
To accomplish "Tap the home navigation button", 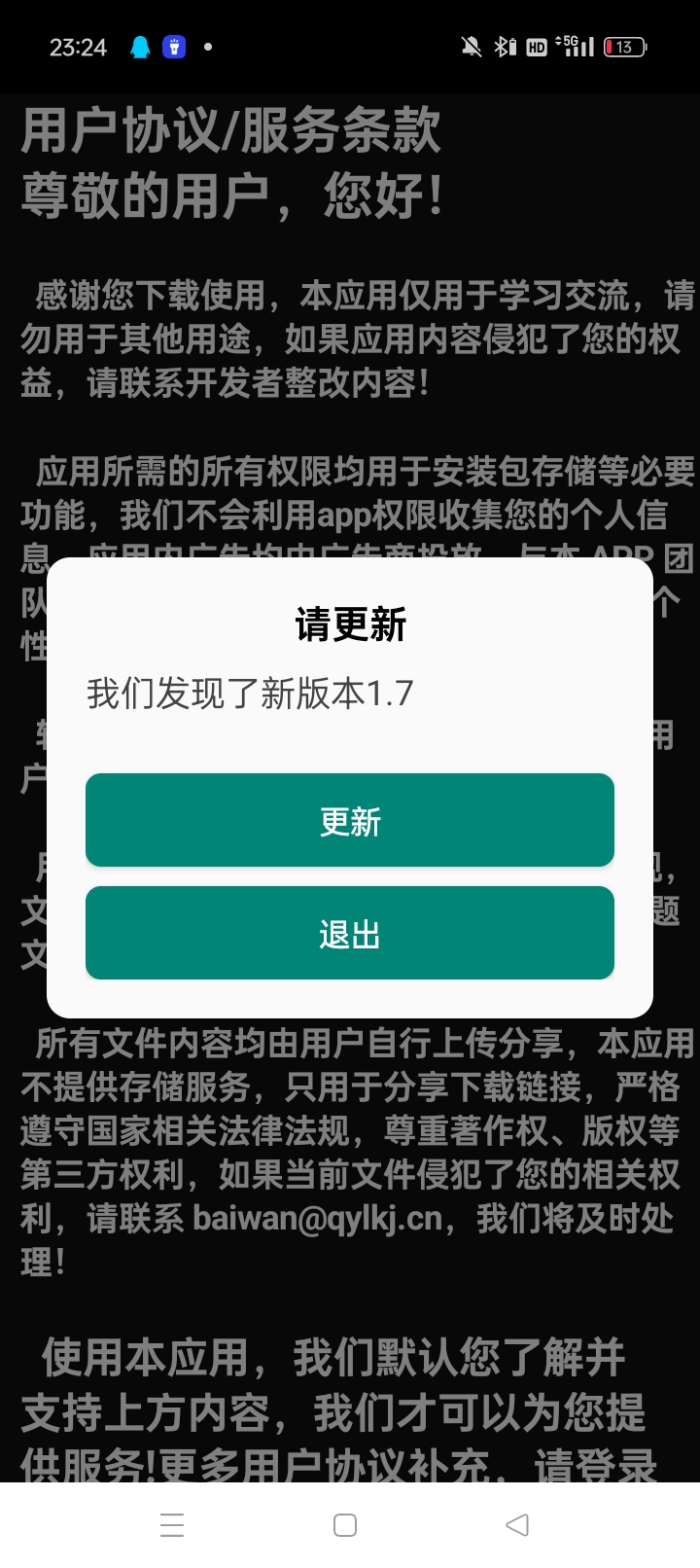I will [346, 1525].
